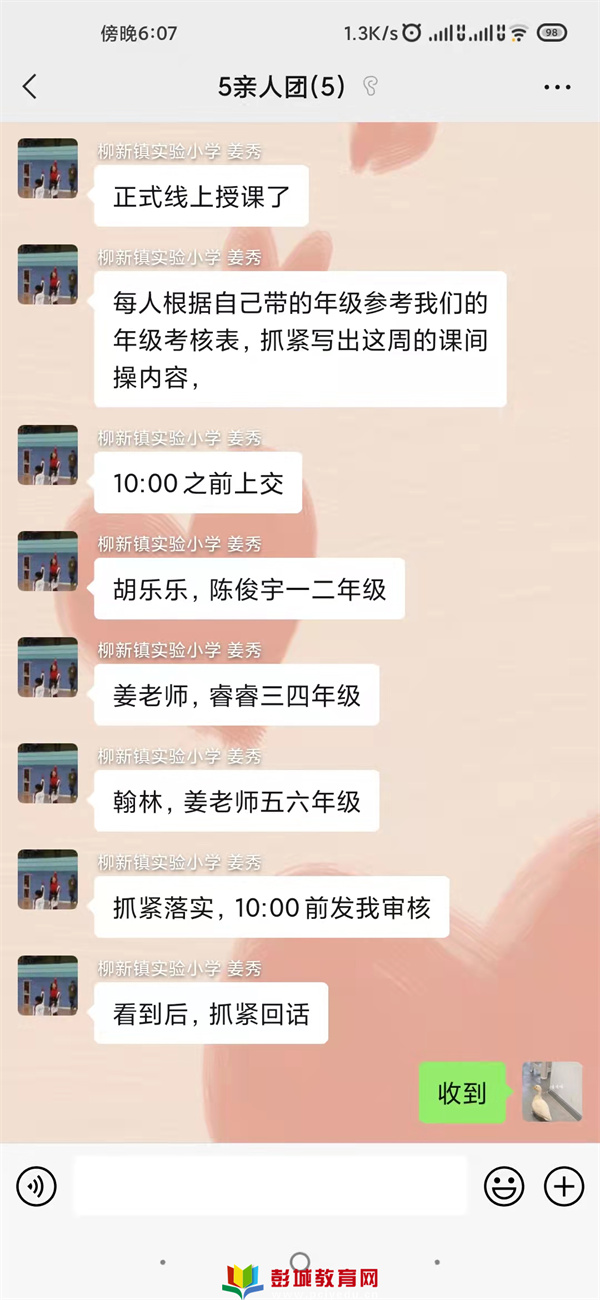Viewport: 600px width, 1300px height.
Task: Open the plus attachment menu
Action: click(563, 1187)
